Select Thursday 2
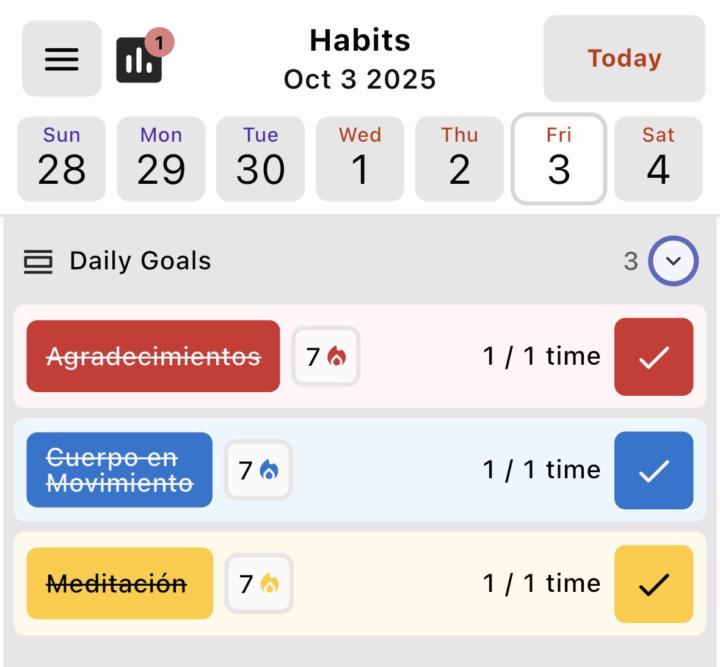The height and width of the screenshot is (667, 720). (459, 159)
